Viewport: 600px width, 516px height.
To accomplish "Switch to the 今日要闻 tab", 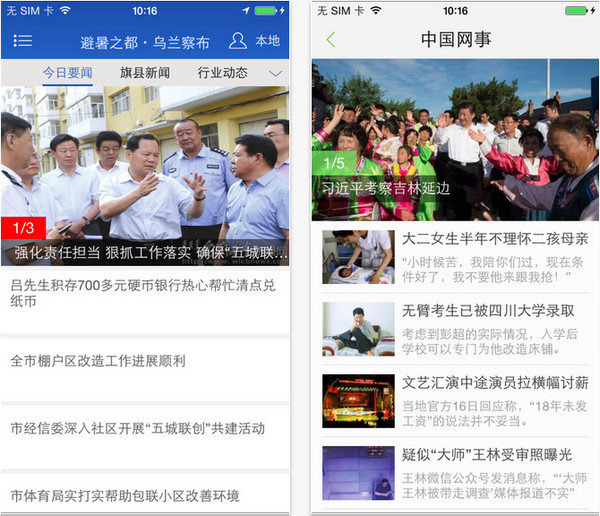I will point(67,73).
